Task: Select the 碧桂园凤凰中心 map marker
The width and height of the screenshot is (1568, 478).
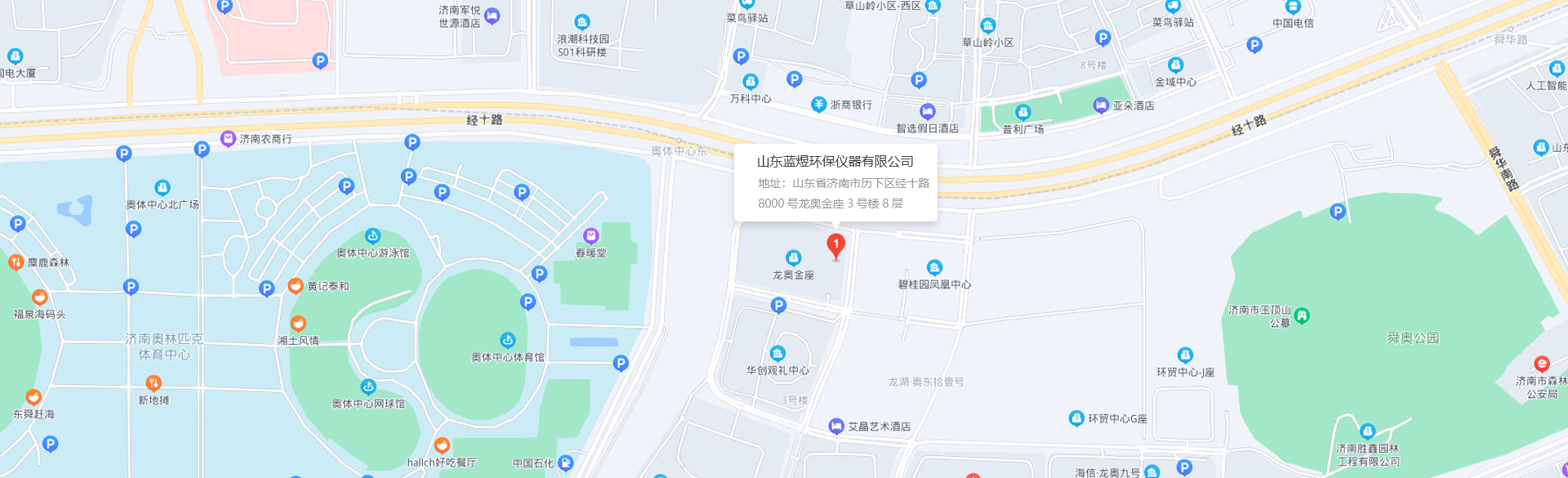Action: point(934,268)
